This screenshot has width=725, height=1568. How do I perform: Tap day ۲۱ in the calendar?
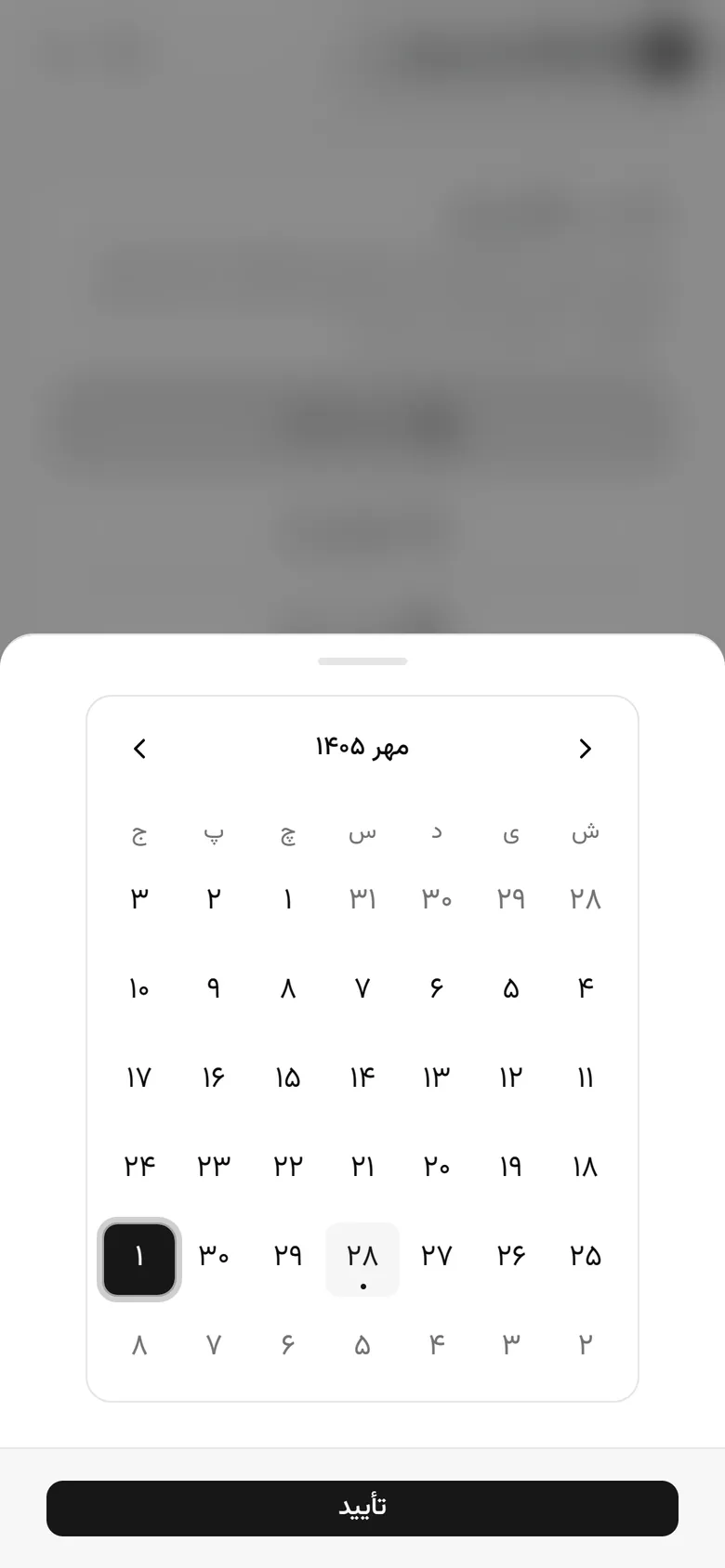(362, 1167)
